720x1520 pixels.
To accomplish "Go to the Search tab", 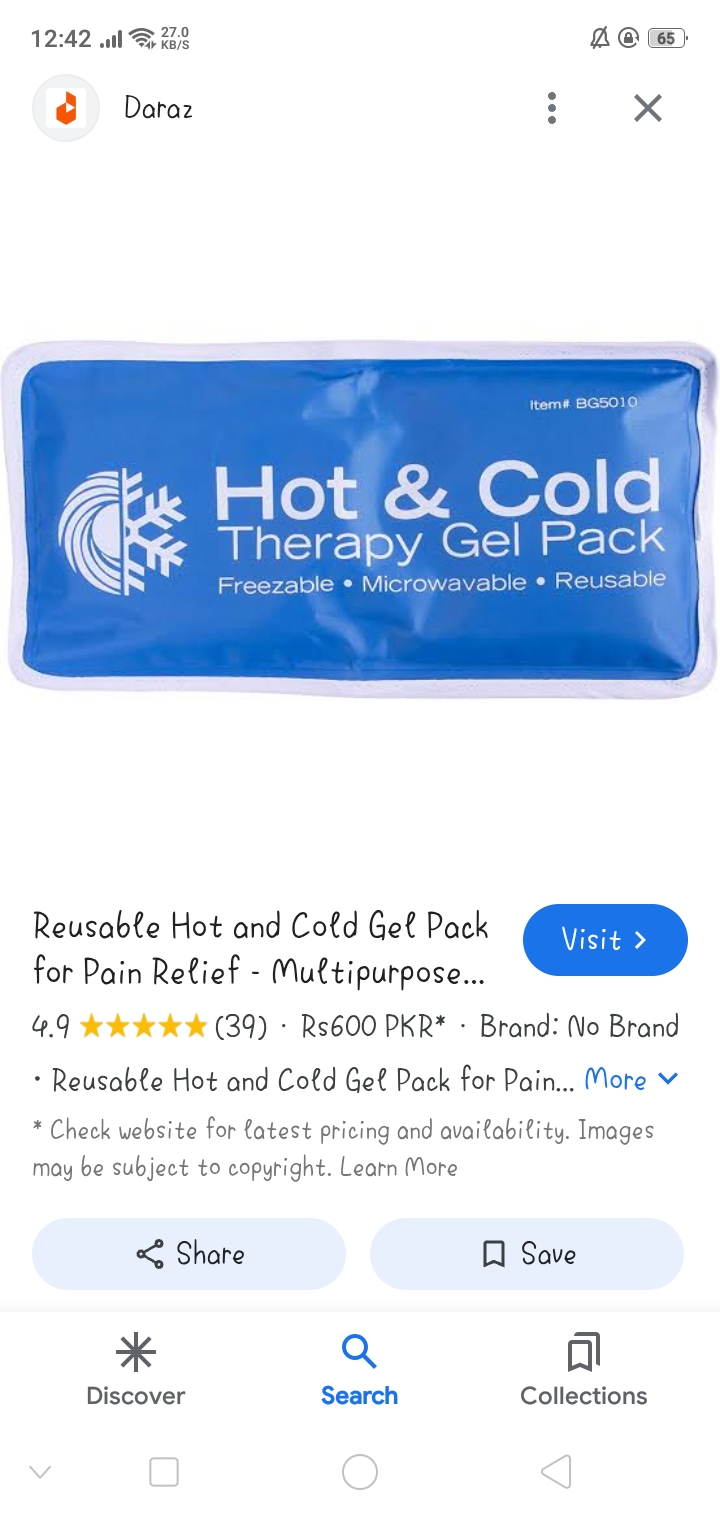I will [x=359, y=1372].
